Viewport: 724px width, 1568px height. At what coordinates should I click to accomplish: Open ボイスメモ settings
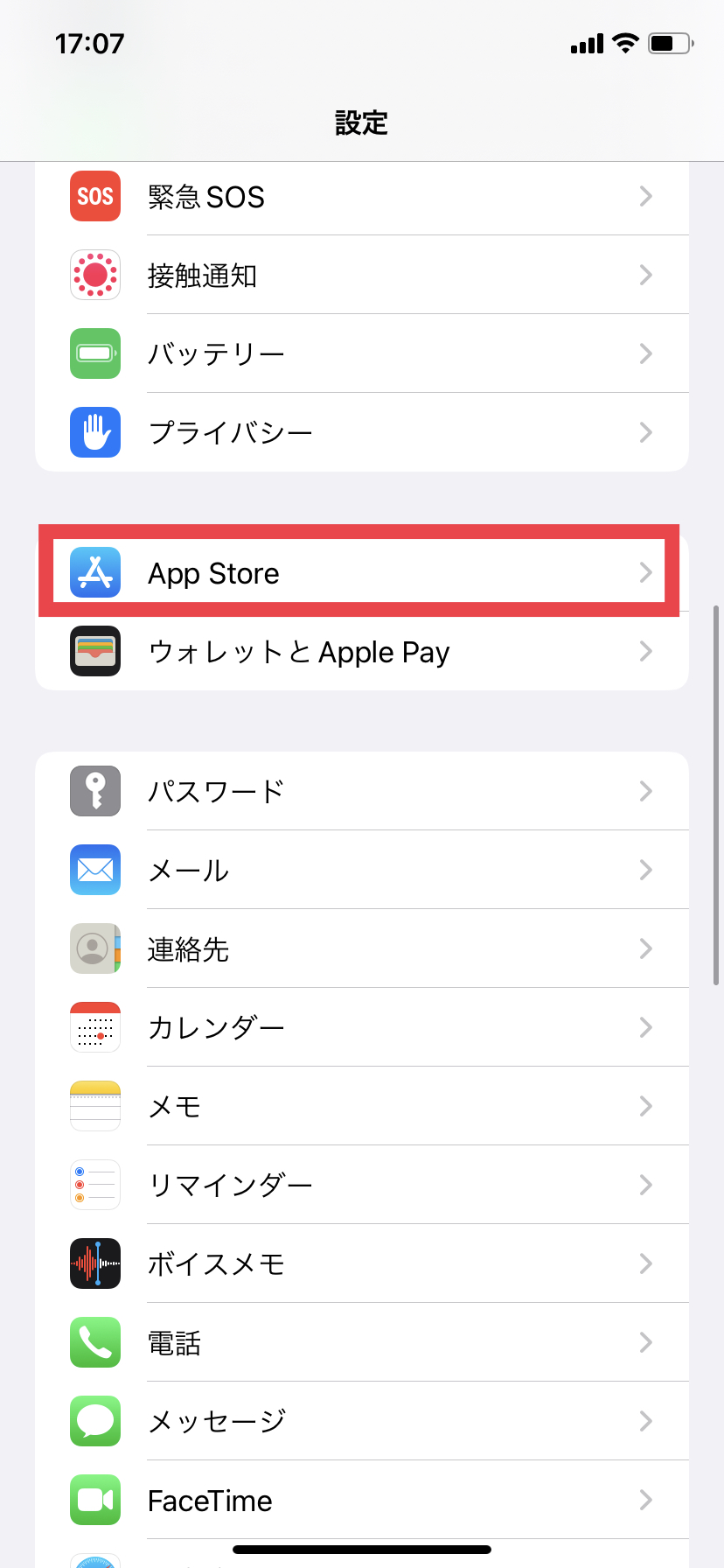(x=362, y=1263)
